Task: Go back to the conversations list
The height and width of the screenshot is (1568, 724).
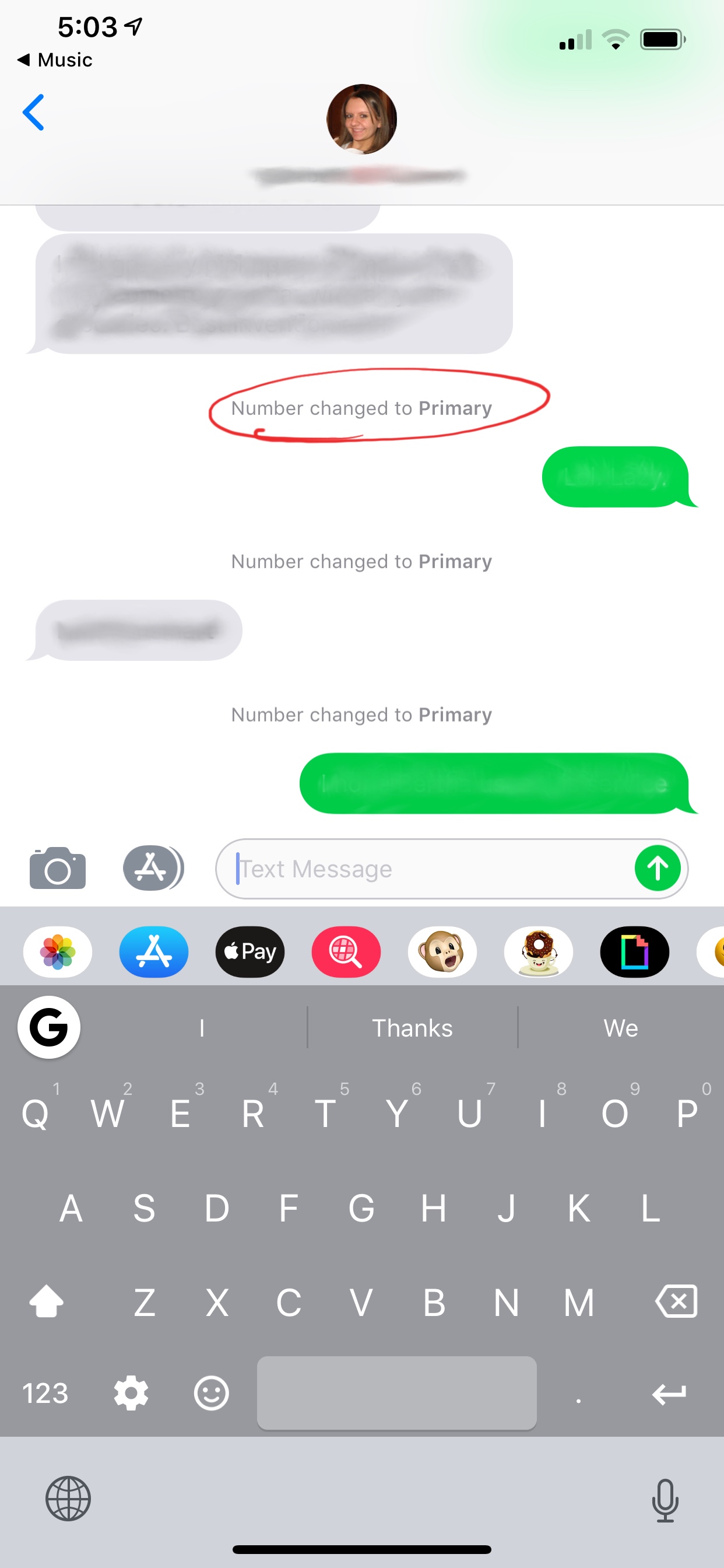Action: 33,113
